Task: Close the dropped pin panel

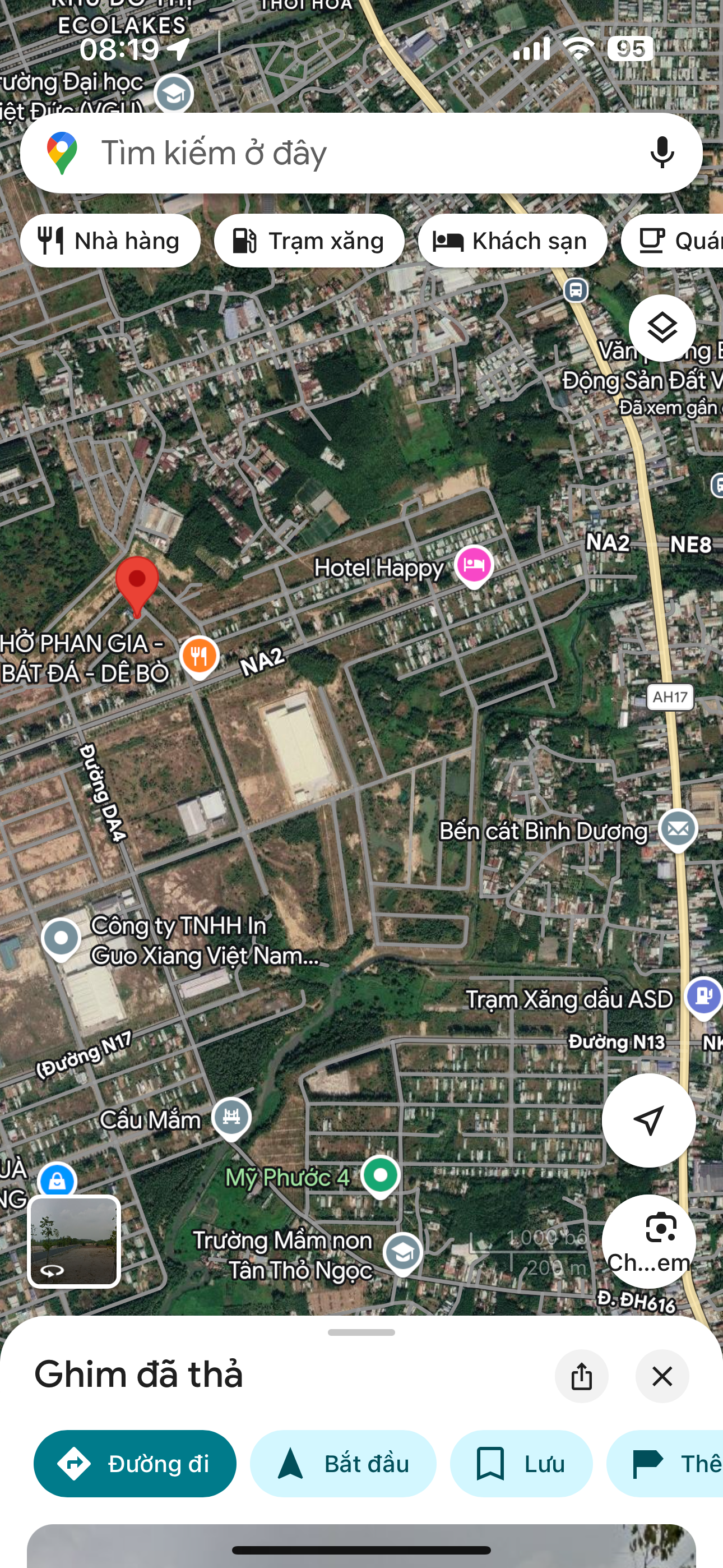Action: (x=662, y=1376)
